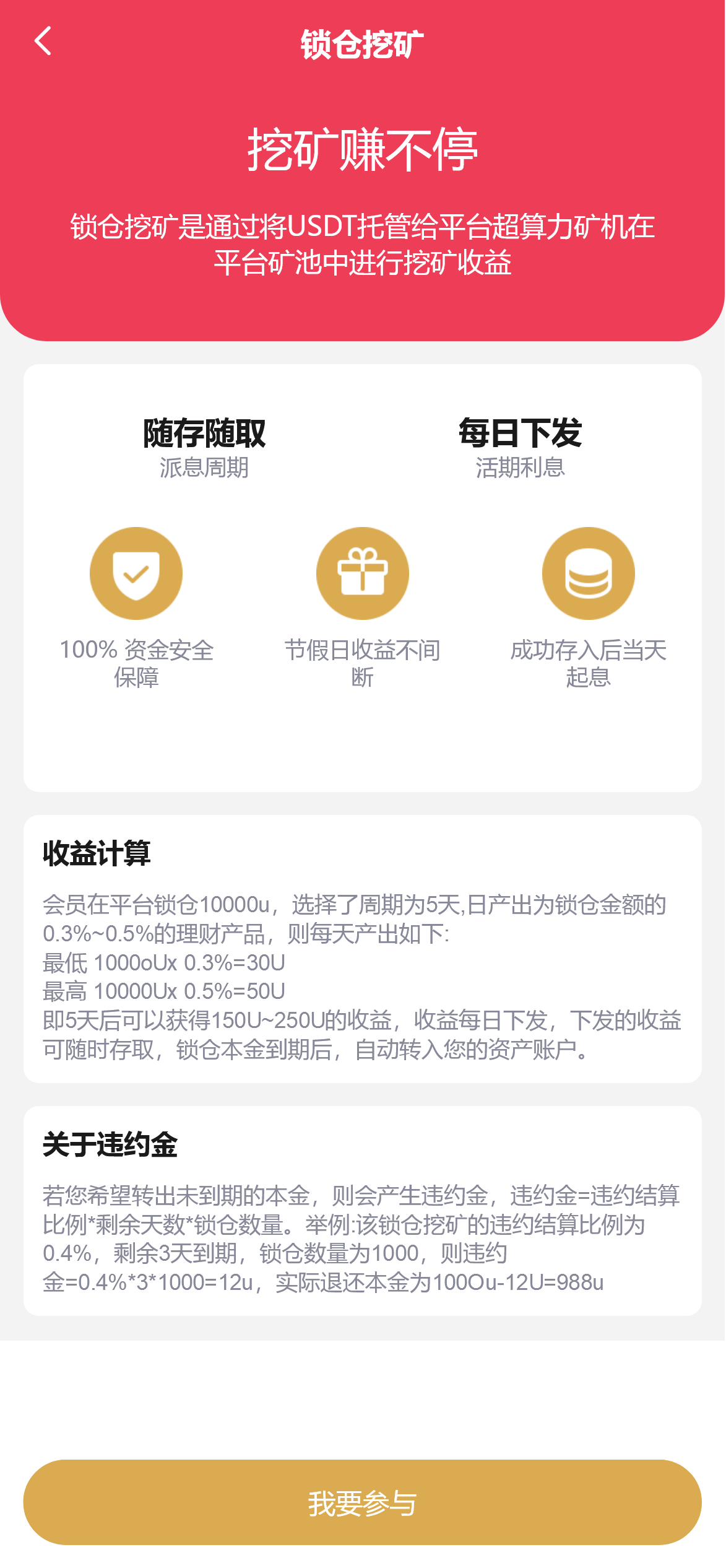Tap the checkmark inside the shield icon
Image resolution: width=726 pixels, height=1568 pixels.
(137, 576)
